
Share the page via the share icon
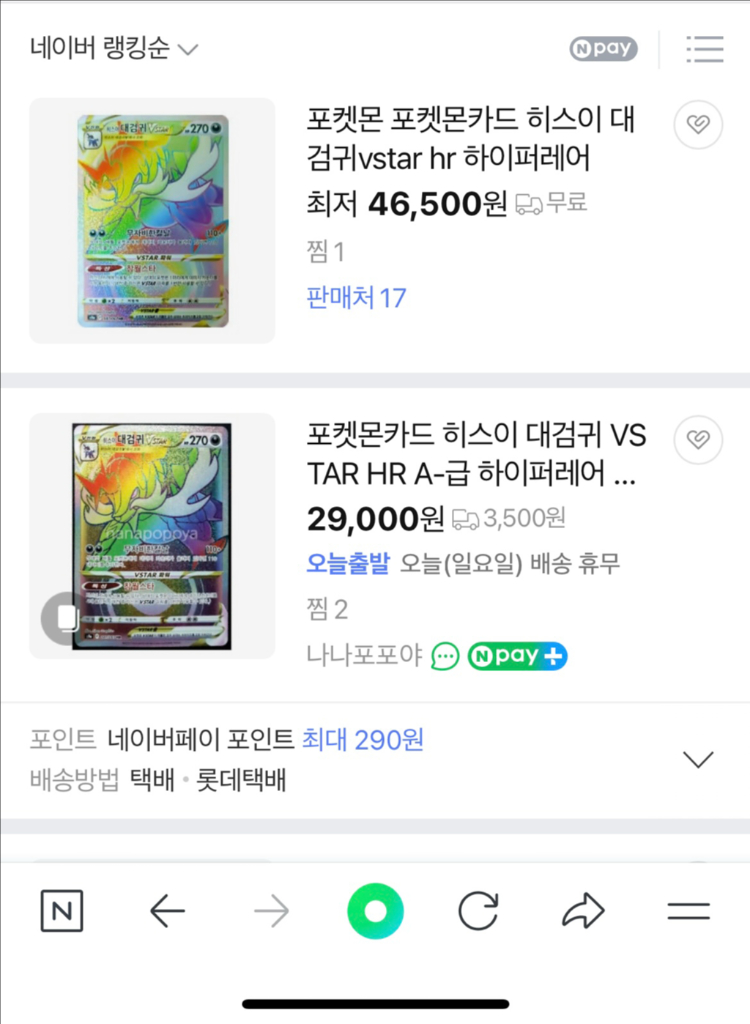583,910
